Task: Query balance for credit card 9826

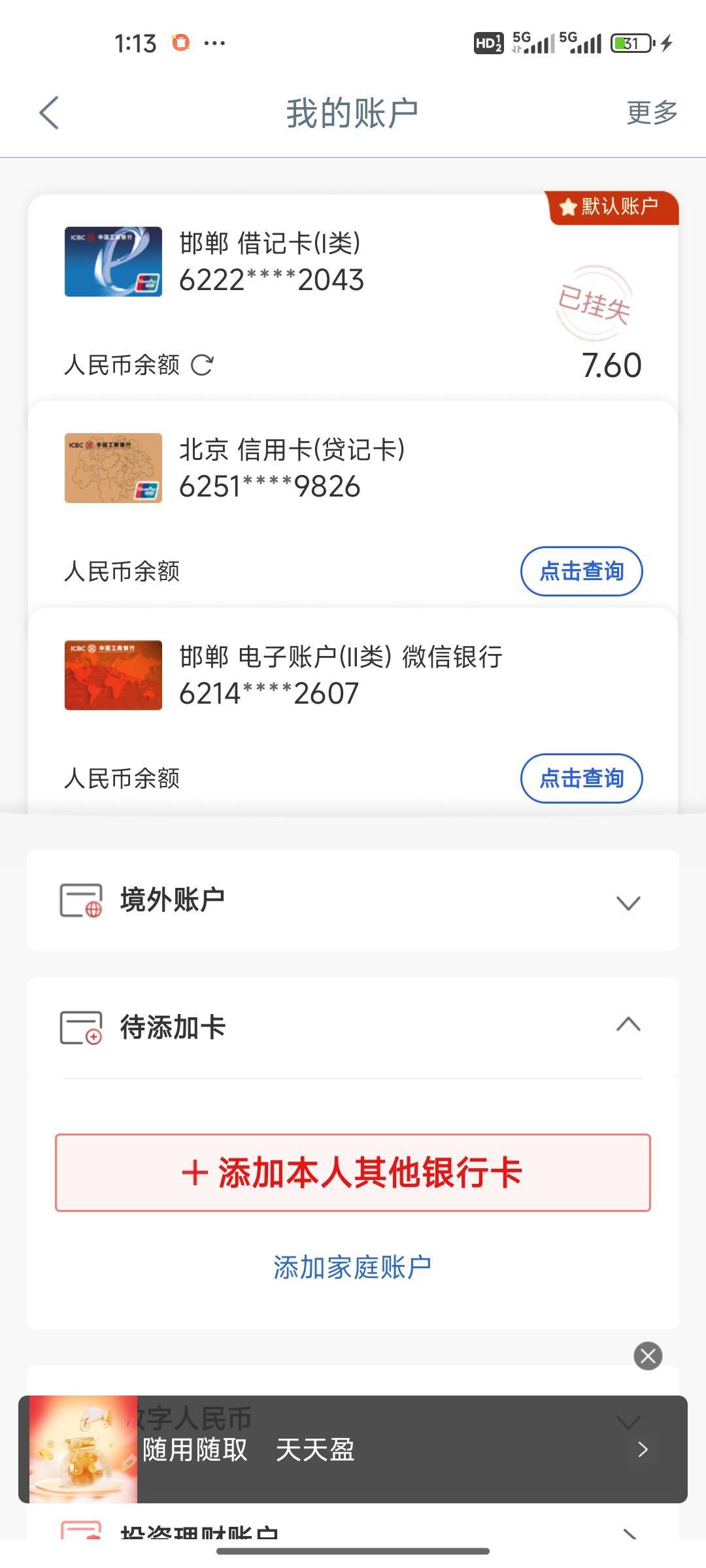Action: 581,572
